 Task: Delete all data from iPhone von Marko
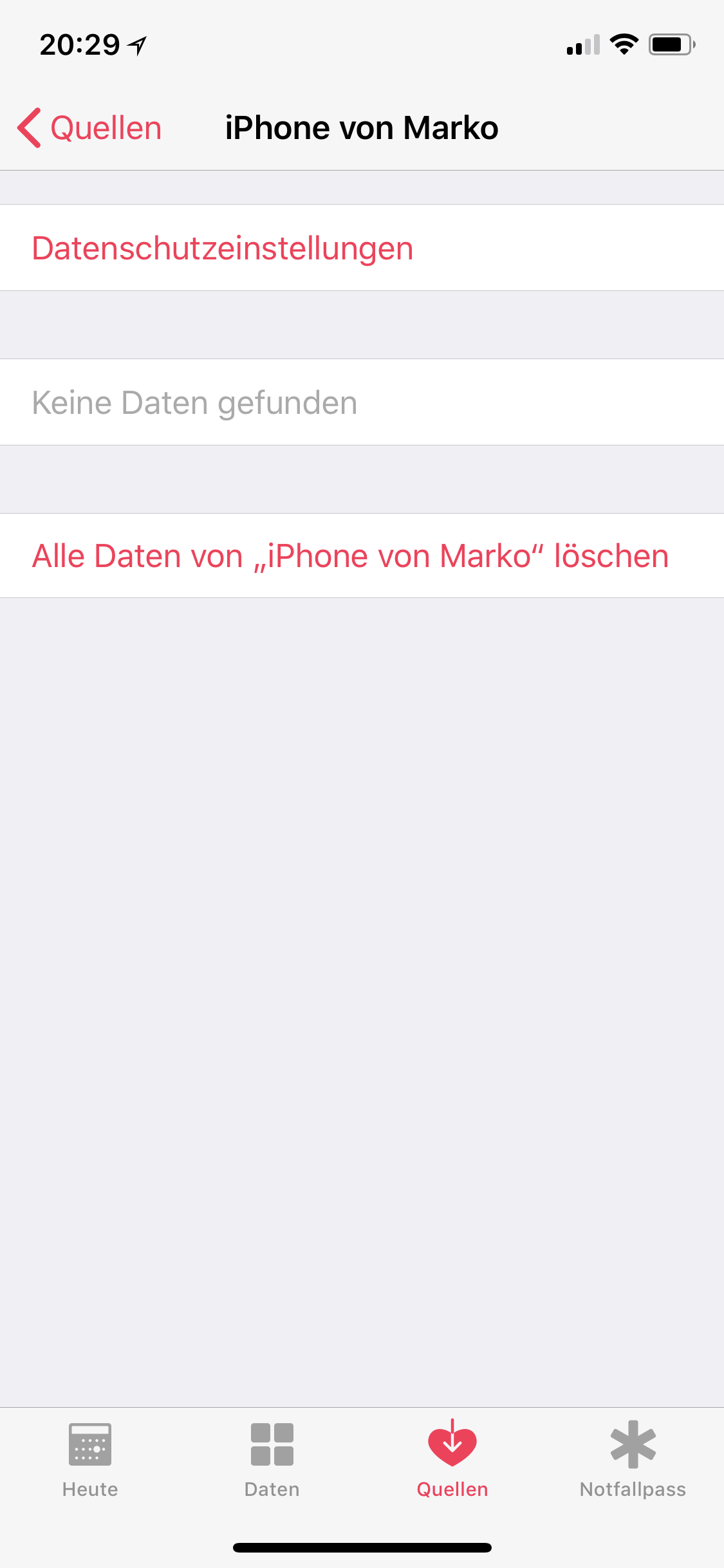350,556
